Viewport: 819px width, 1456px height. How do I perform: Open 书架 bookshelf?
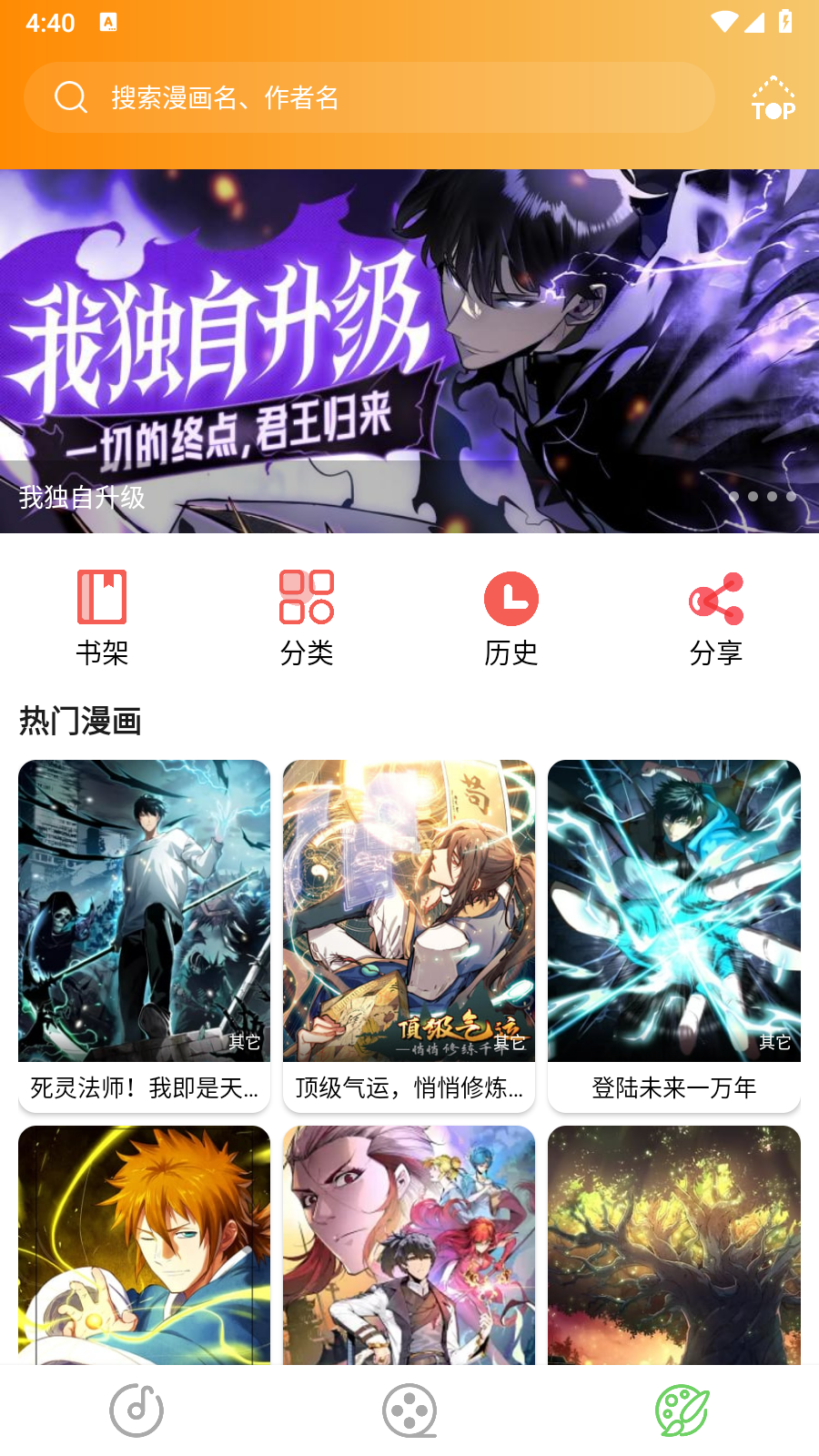(102, 618)
